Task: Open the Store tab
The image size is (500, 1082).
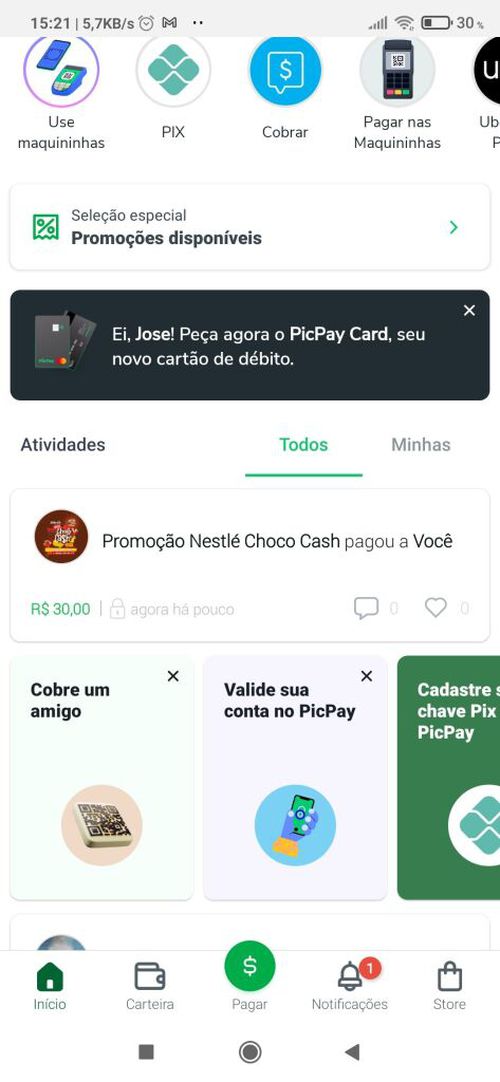Action: pyautogui.click(x=450, y=986)
